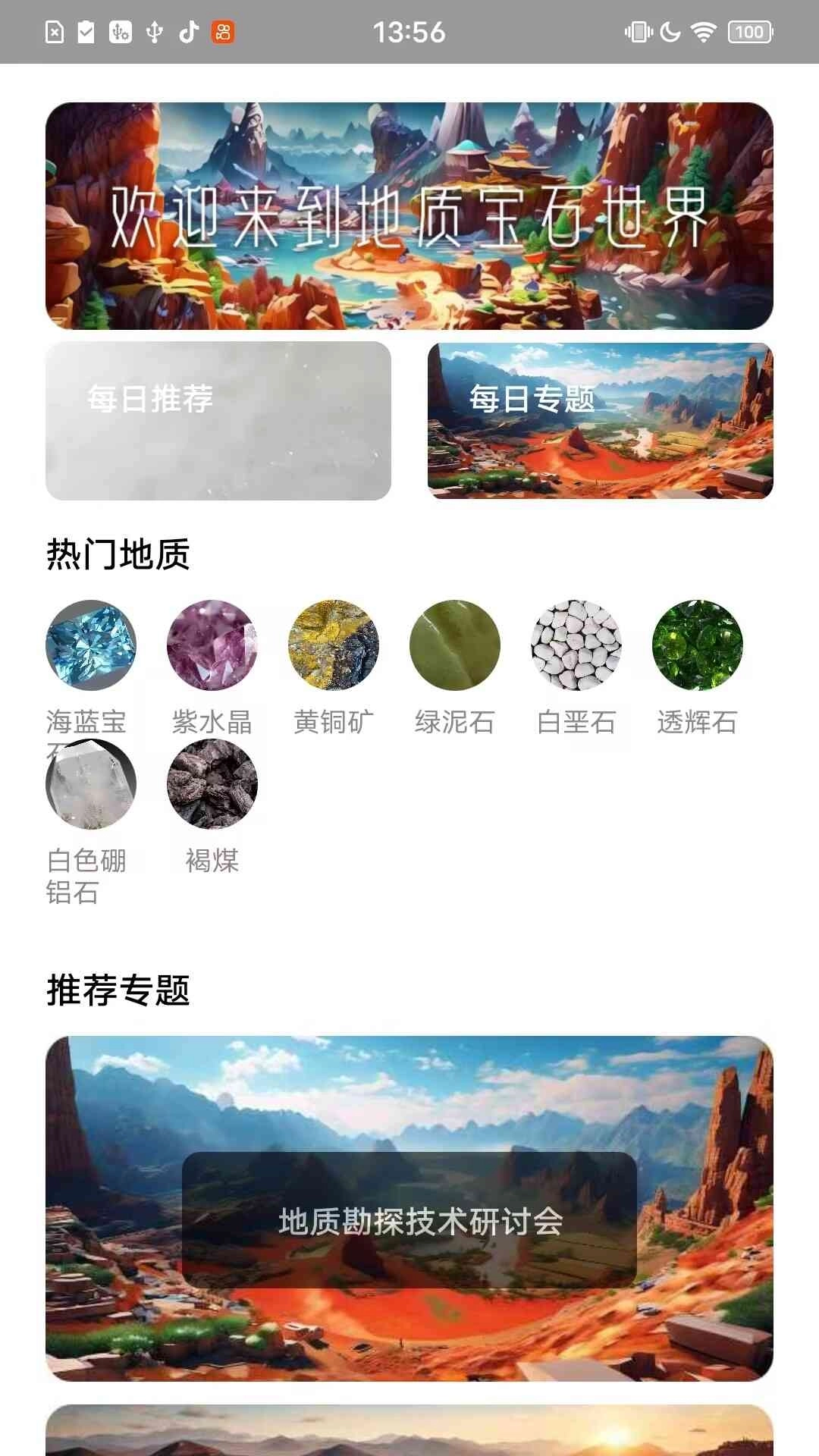Viewport: 819px width, 1456px height.
Task: Open the 每日推荐 card
Action: click(216, 420)
